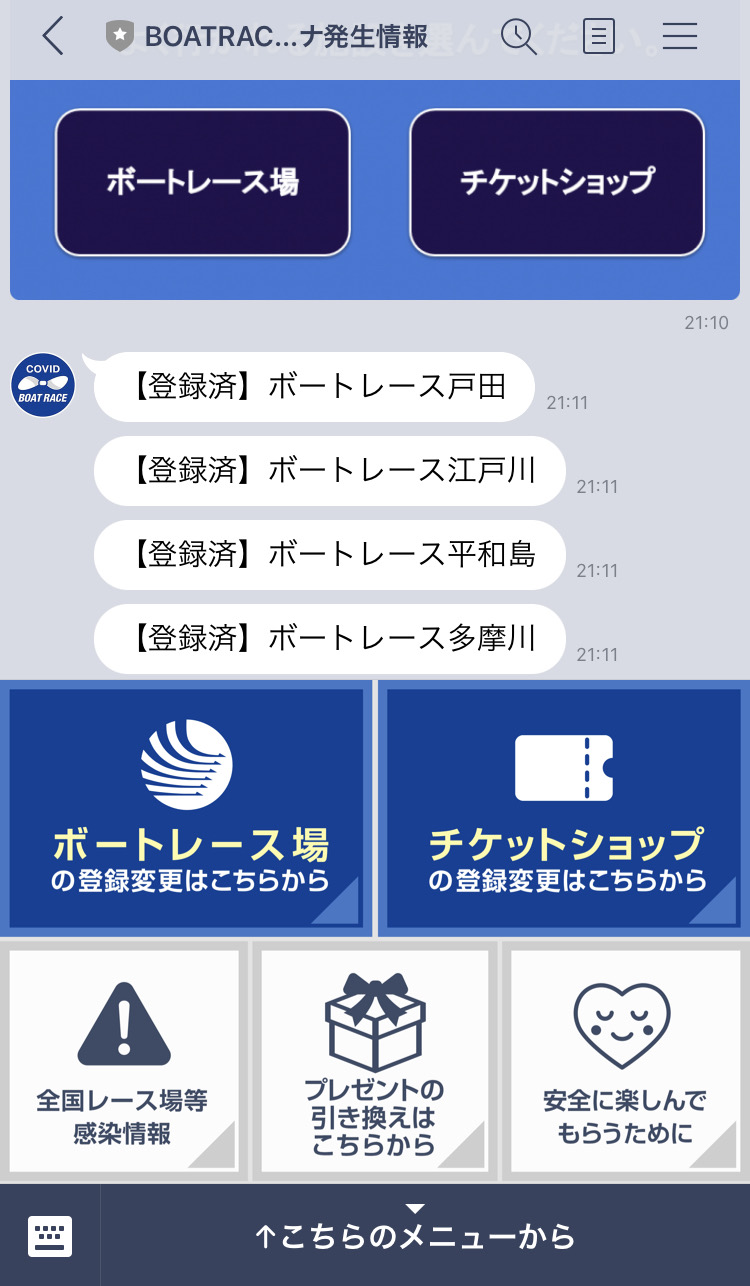Open 安全に楽しんでもらうために tile
Viewport: 750px width, 1286px height.
coord(625,1060)
